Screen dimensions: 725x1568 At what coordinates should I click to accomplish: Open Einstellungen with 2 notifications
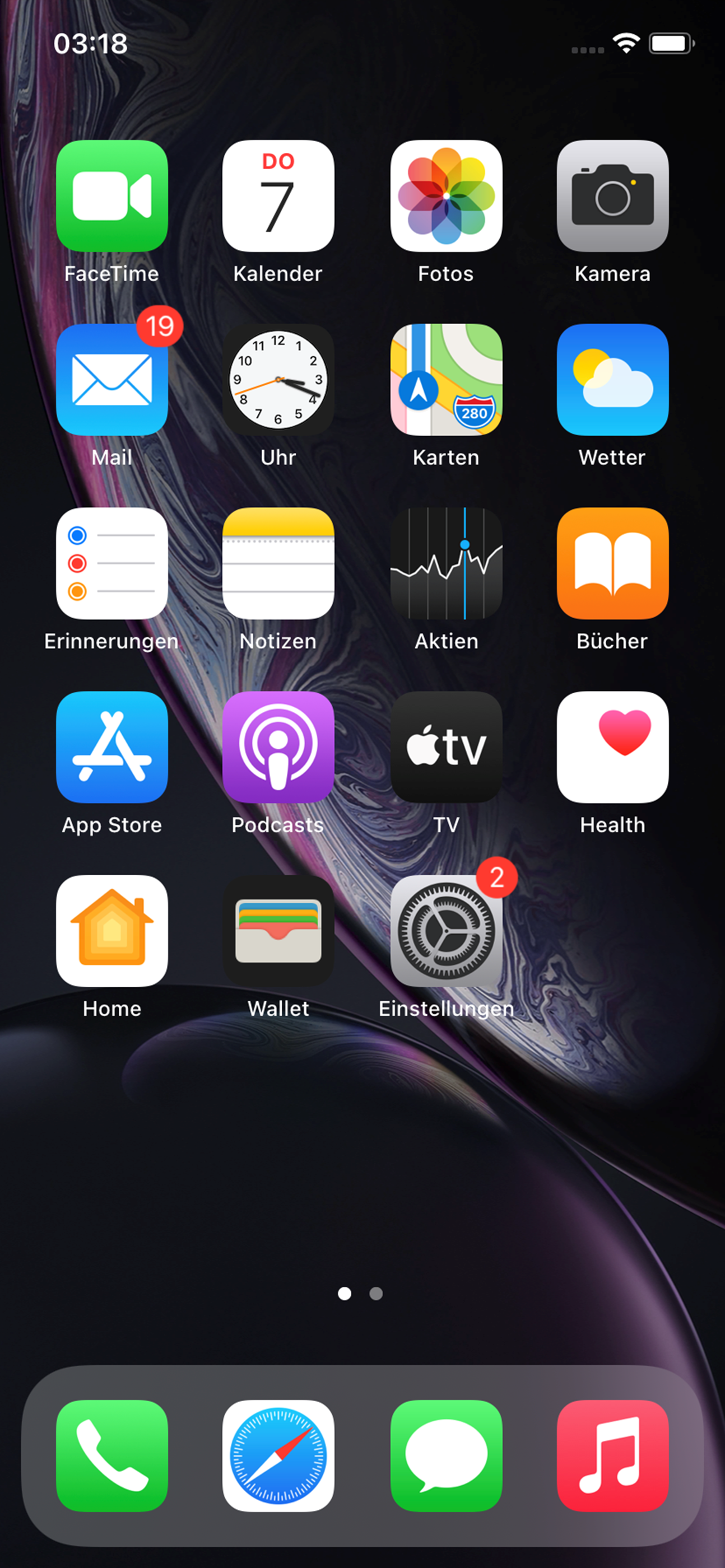(446, 931)
